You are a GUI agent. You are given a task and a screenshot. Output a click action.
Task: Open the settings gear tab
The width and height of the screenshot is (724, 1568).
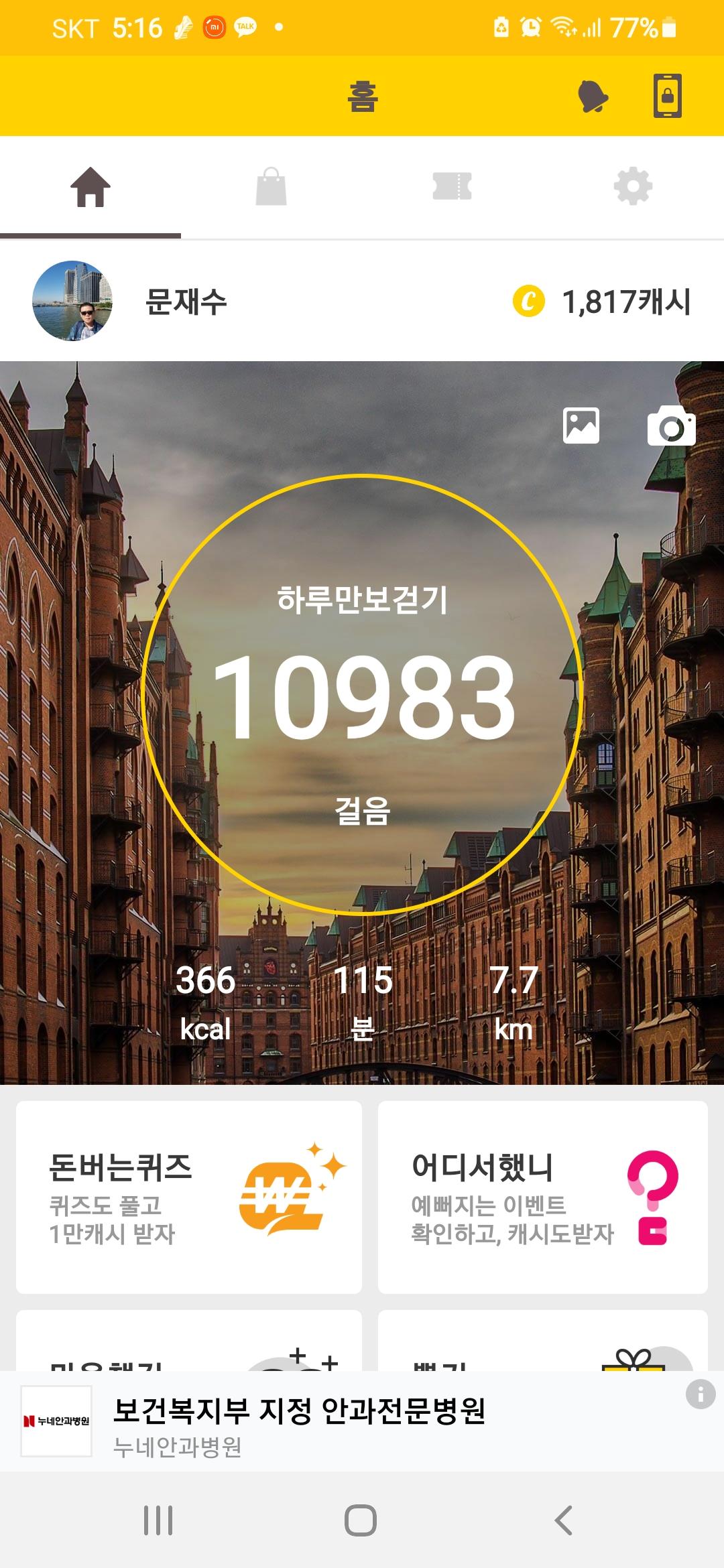633,187
